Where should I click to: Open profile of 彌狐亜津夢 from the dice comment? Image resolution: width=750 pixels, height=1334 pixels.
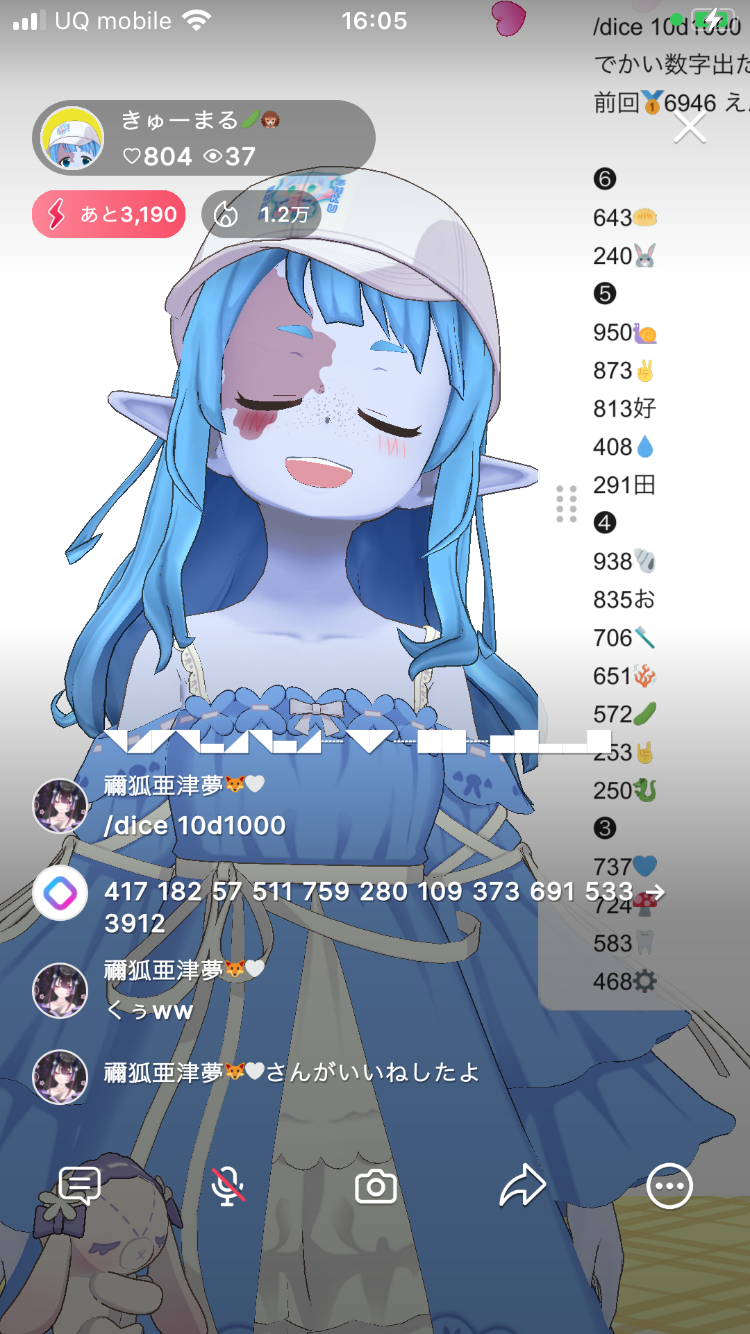60,806
